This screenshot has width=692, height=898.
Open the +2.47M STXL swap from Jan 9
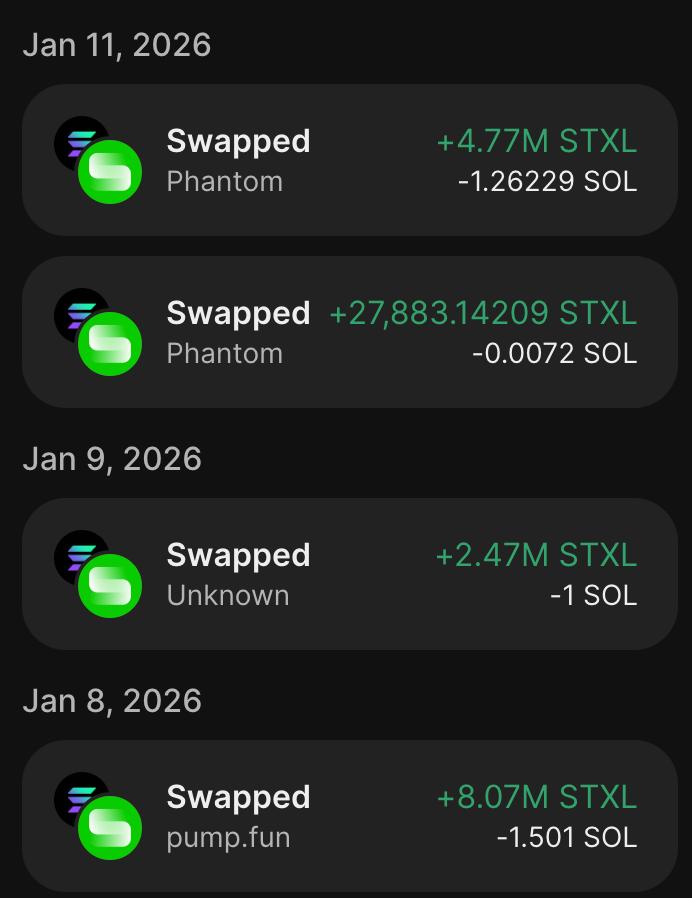tap(349, 574)
